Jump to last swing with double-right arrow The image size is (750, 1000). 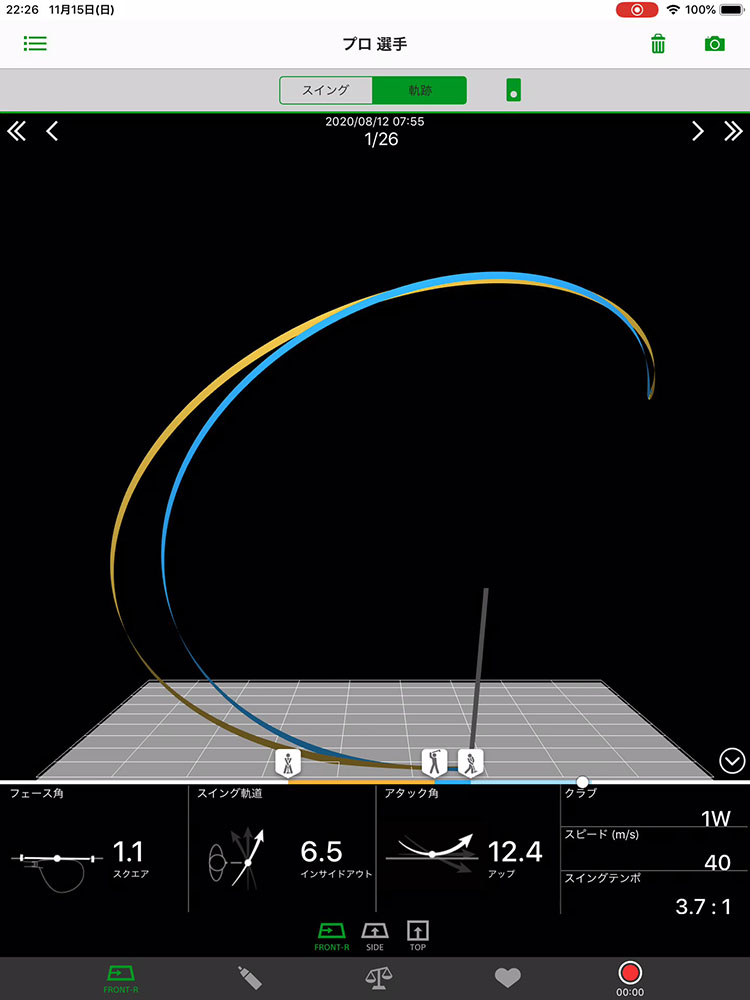[733, 131]
